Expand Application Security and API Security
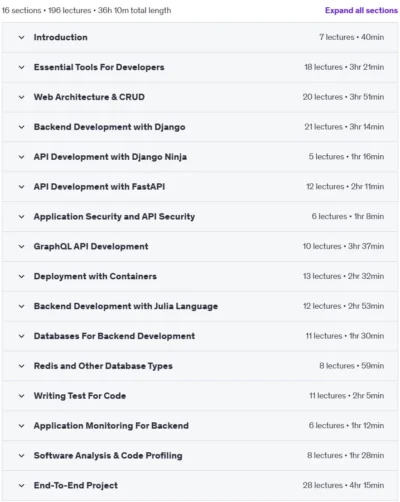Viewport: 400px width, 502px height. coord(200,217)
